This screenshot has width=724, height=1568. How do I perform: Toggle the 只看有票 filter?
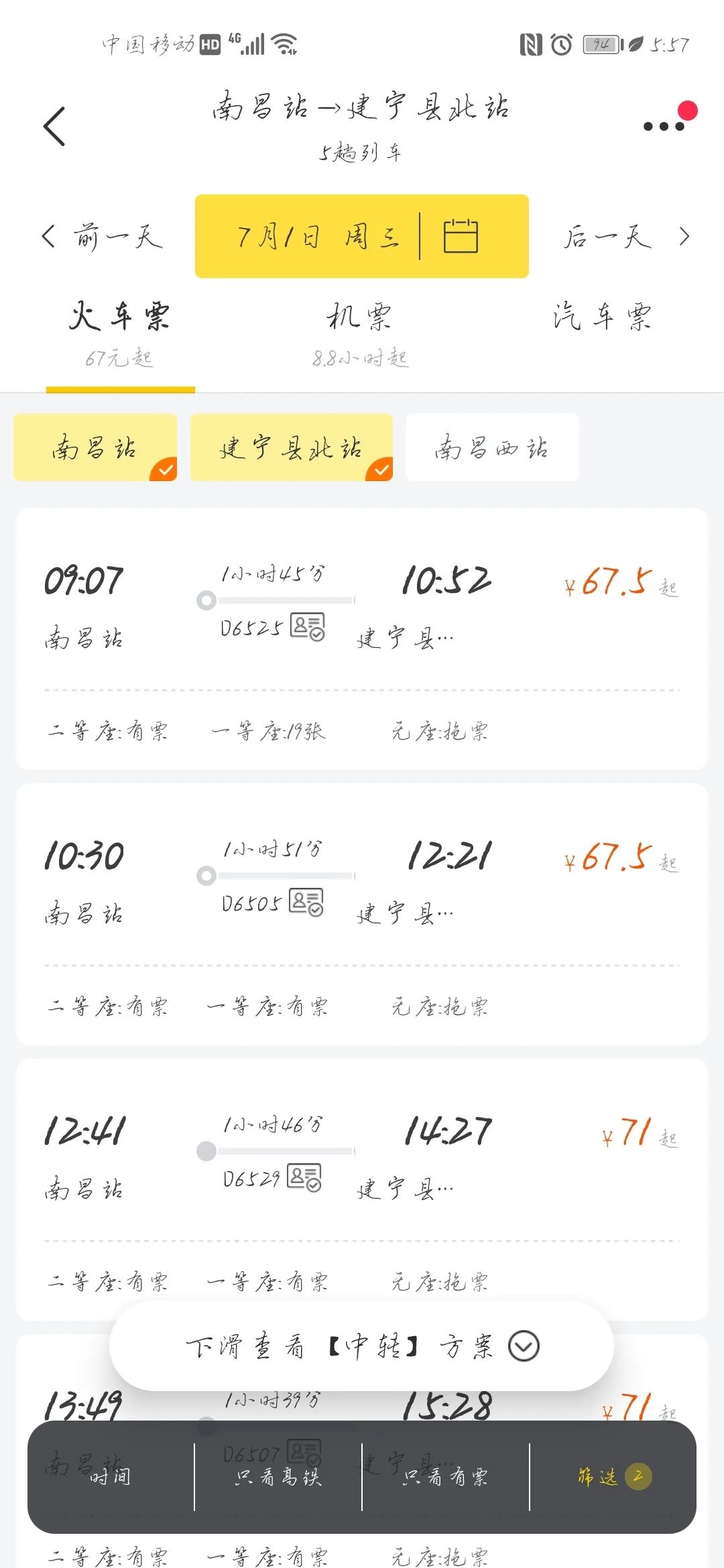click(x=446, y=1476)
